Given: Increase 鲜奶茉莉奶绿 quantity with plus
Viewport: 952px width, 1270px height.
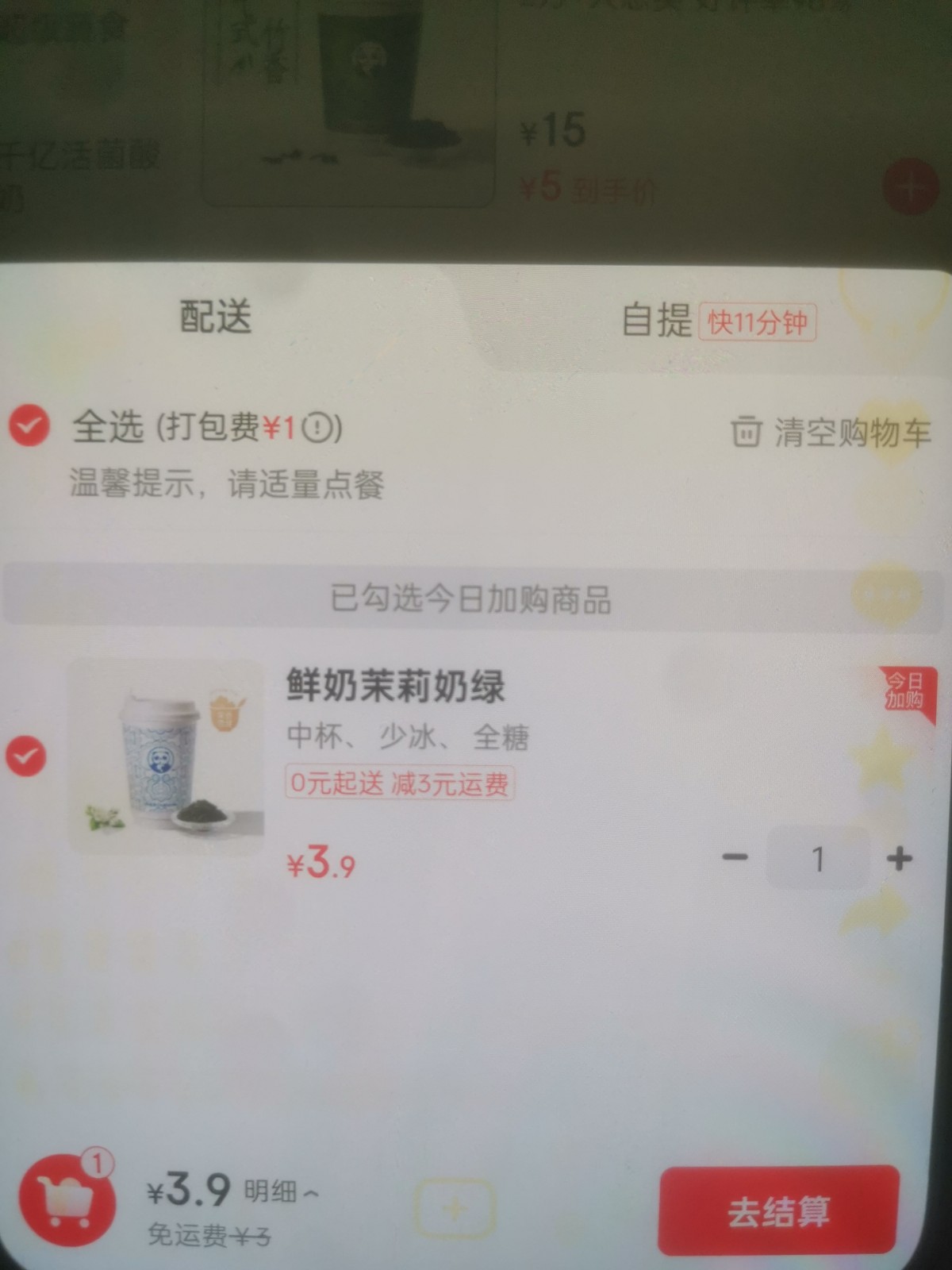Looking at the screenshot, I should tap(899, 857).
